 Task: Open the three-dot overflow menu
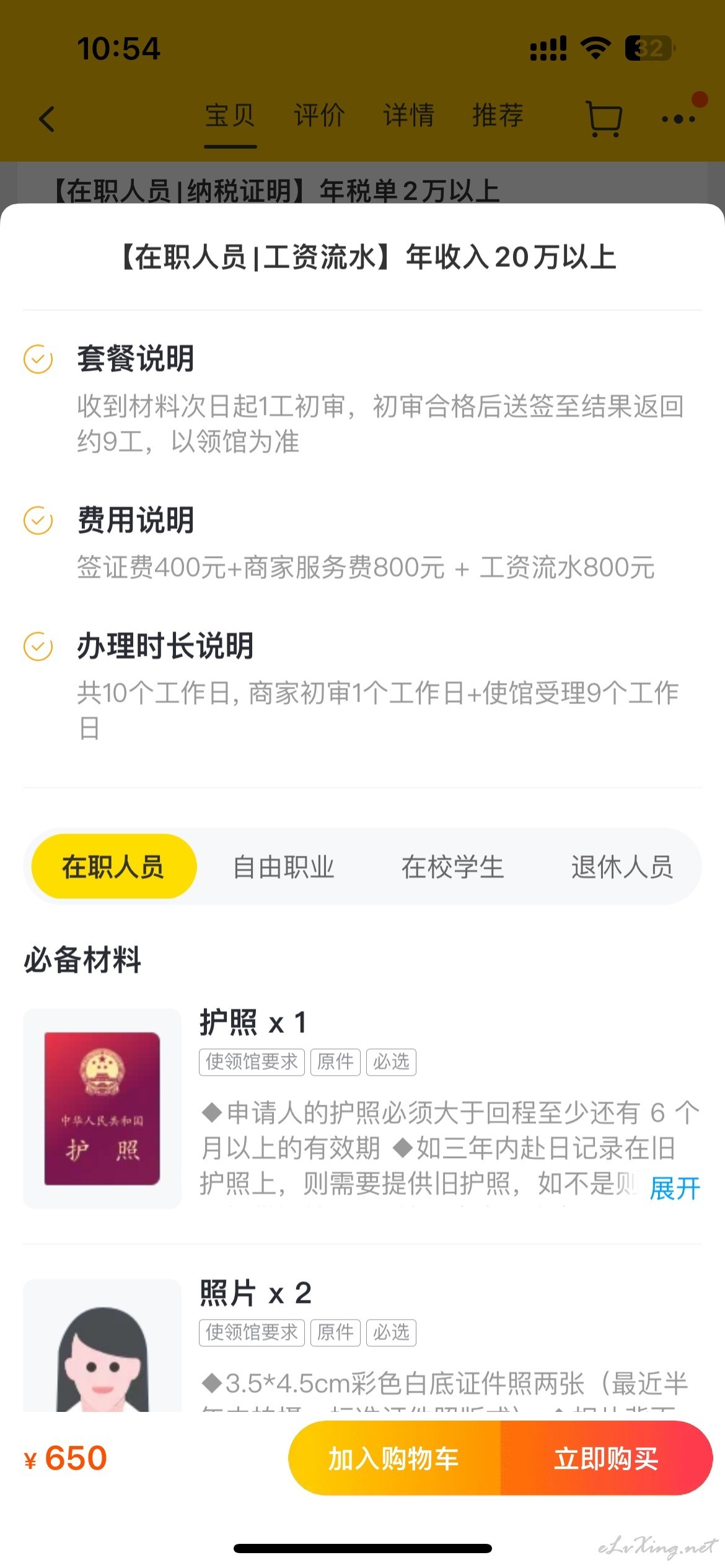(679, 118)
